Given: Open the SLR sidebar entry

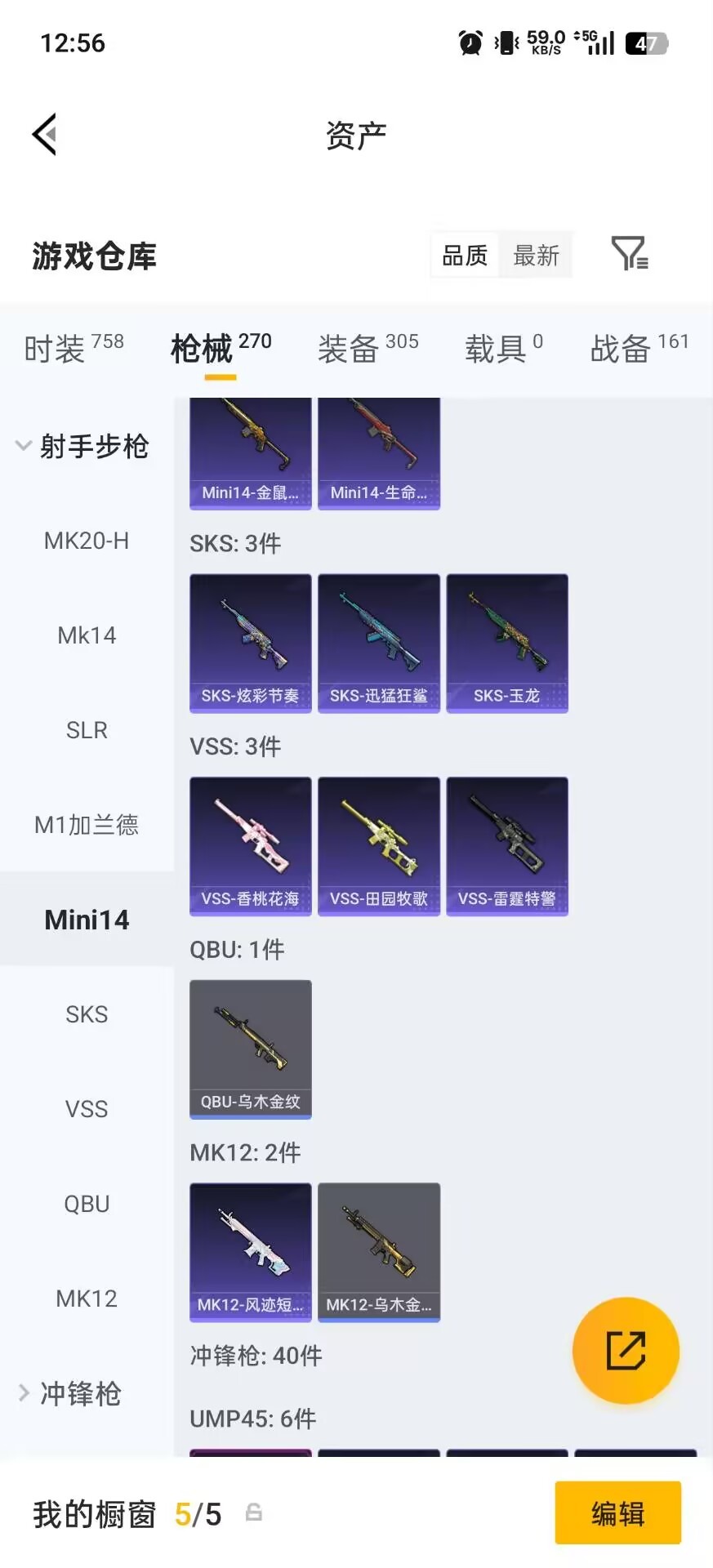Looking at the screenshot, I should click(87, 730).
